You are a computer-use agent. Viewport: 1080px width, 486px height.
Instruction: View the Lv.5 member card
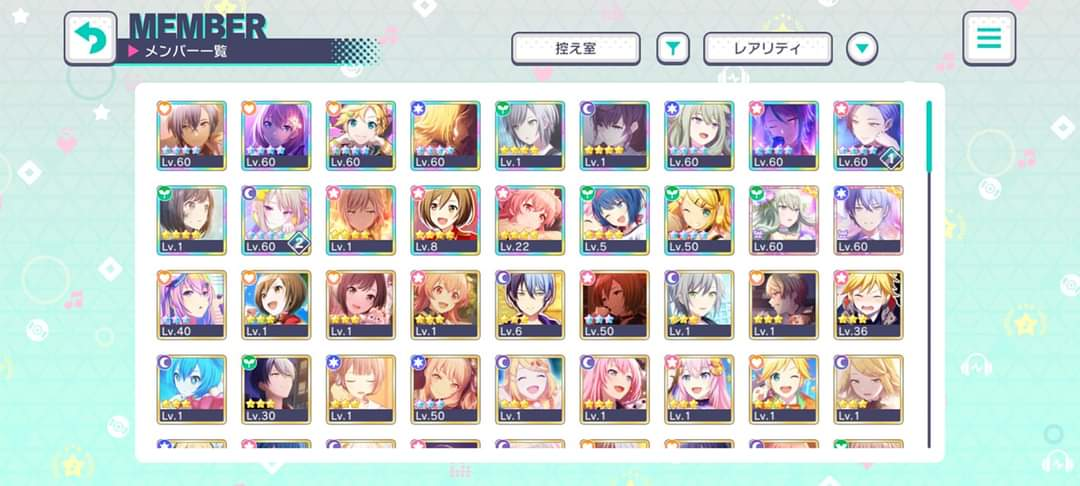[614, 220]
